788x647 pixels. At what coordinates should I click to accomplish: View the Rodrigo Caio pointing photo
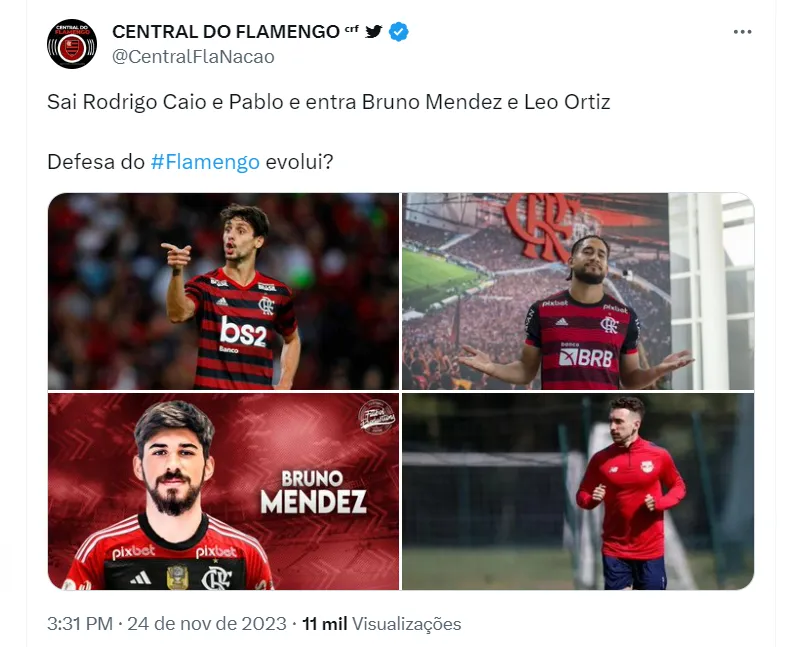pos(223,291)
